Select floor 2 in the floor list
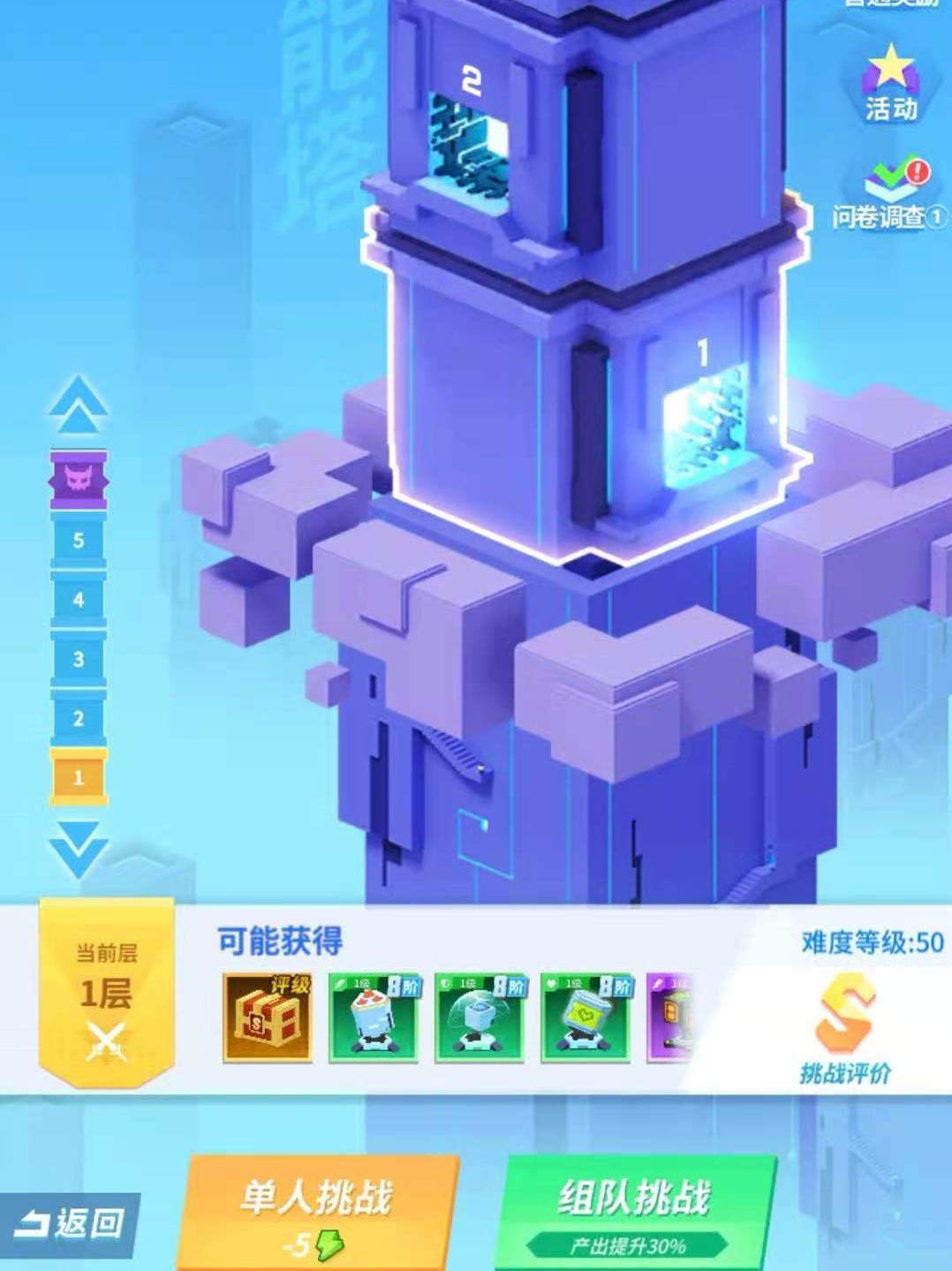Viewport: 952px width, 1271px height. coord(78,718)
